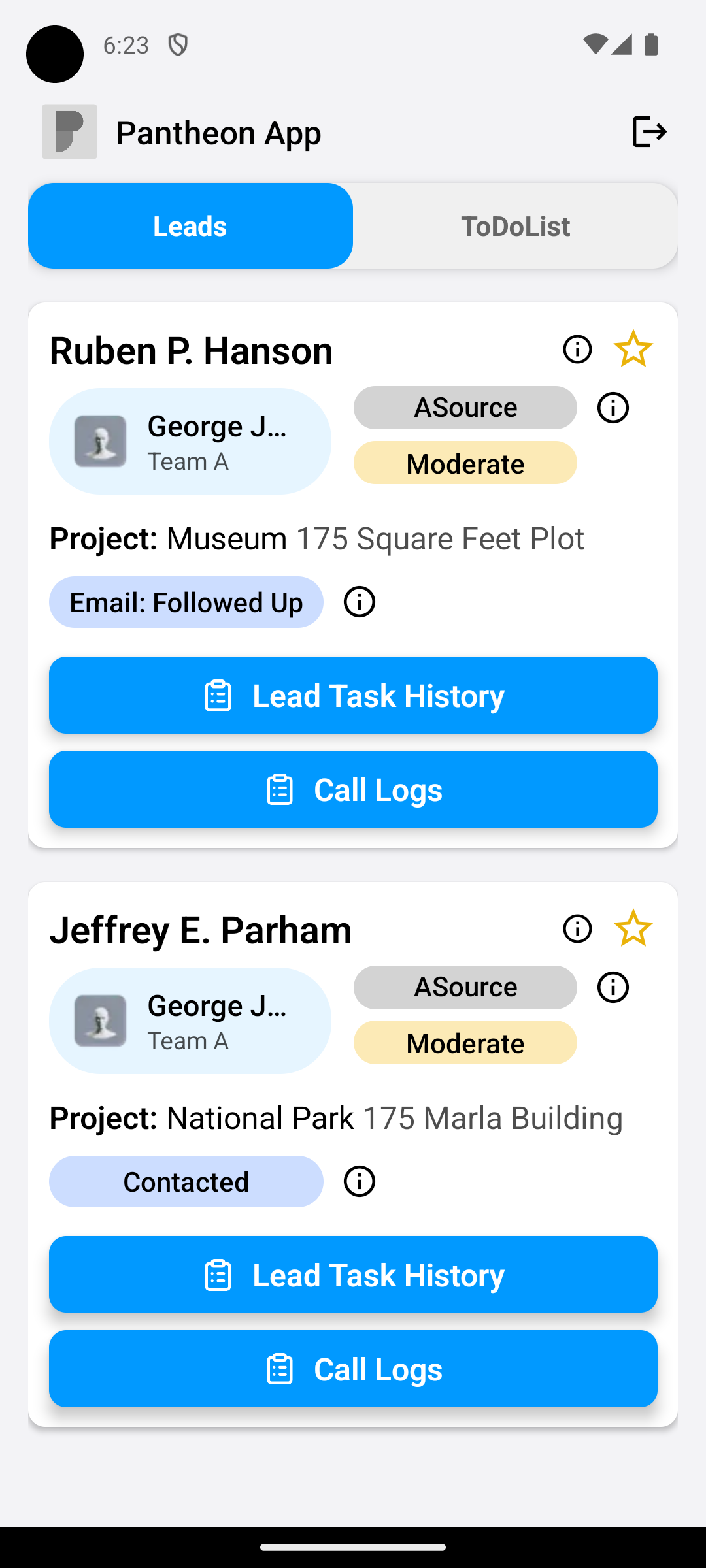Toggle the favorite star on Ruben P. Hanson
706x1568 pixels.
tap(633, 349)
